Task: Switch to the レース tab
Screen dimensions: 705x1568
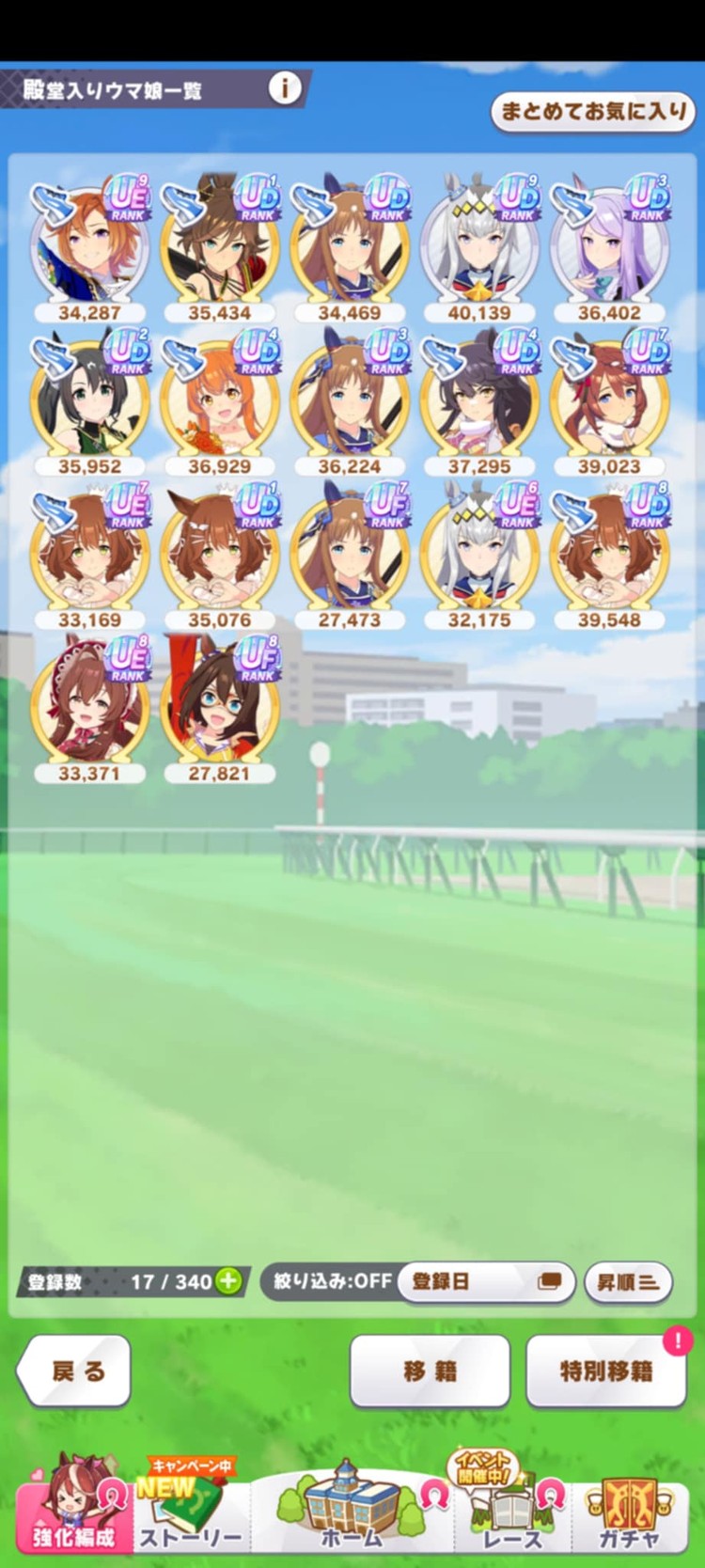Action: coord(512,1510)
